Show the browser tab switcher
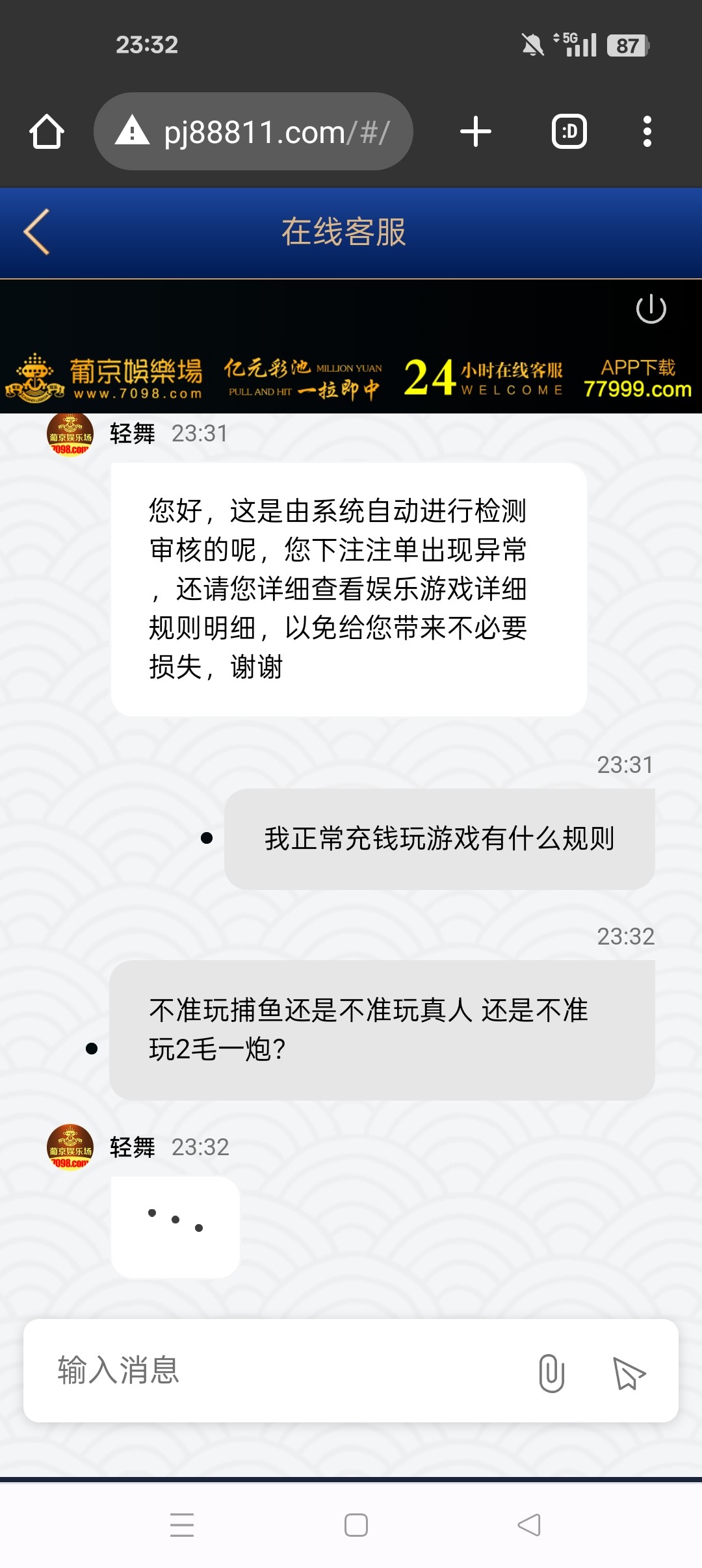The image size is (702, 1568). click(569, 132)
